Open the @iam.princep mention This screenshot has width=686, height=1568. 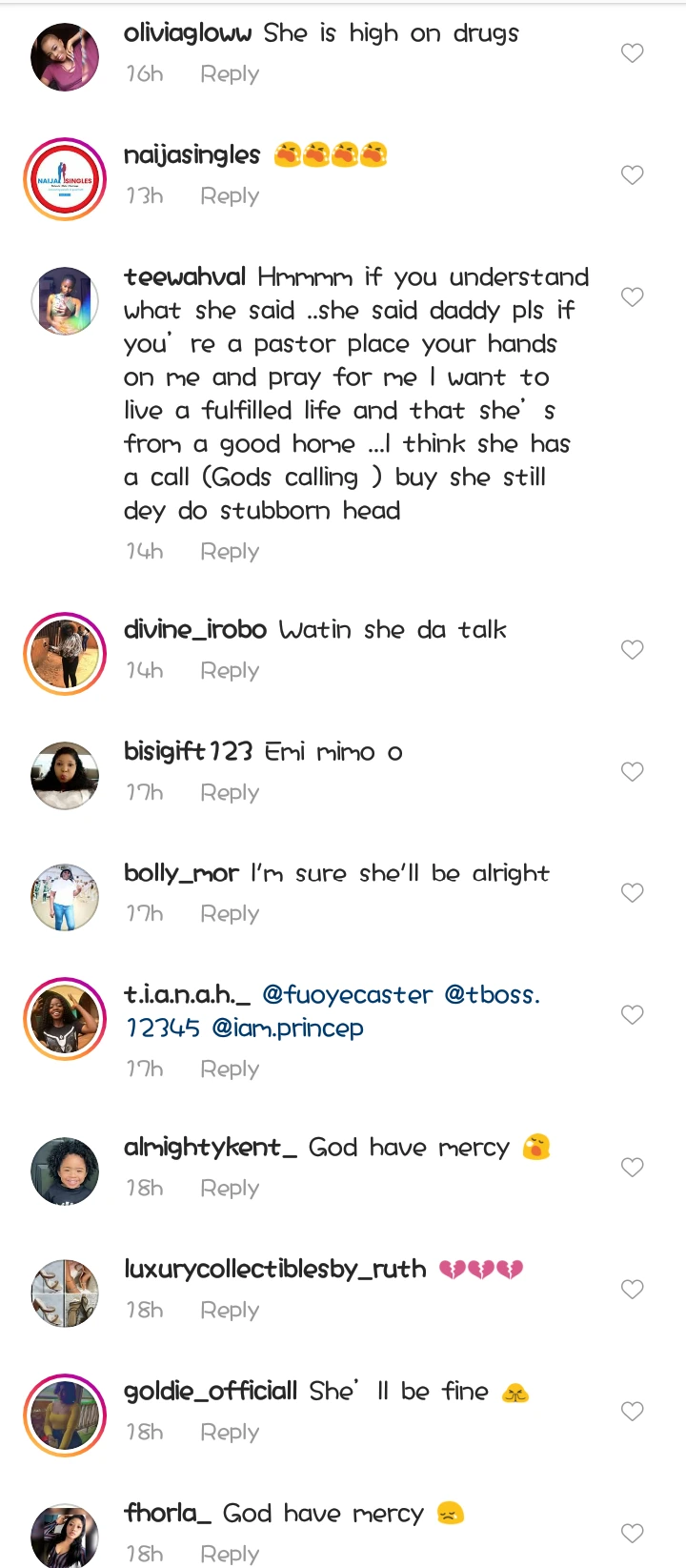pyautogui.click(x=288, y=1028)
